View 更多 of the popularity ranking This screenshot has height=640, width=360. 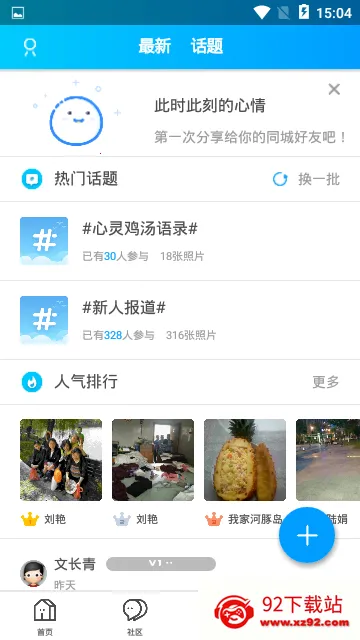click(x=326, y=382)
